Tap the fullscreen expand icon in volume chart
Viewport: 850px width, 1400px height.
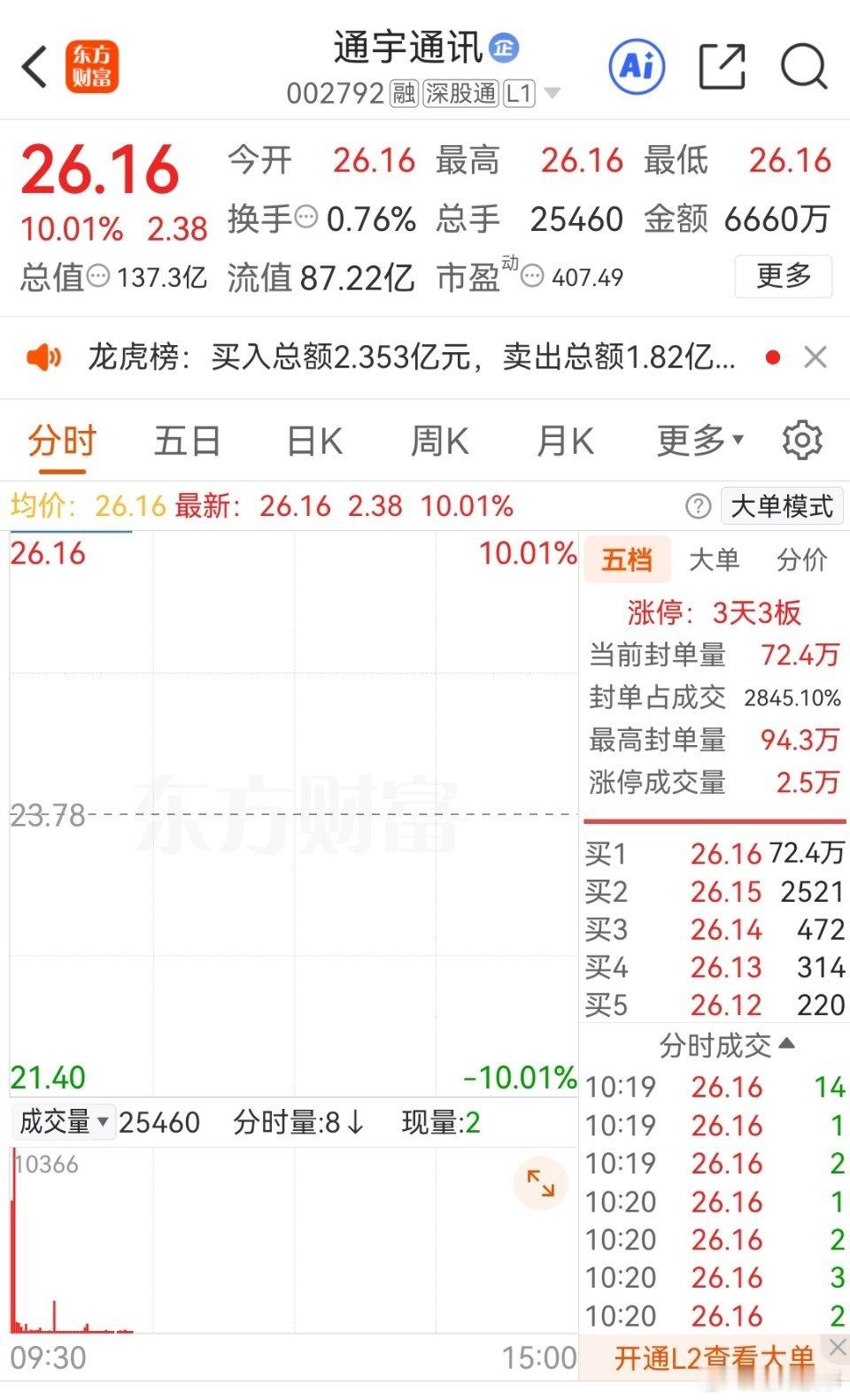point(540,1181)
